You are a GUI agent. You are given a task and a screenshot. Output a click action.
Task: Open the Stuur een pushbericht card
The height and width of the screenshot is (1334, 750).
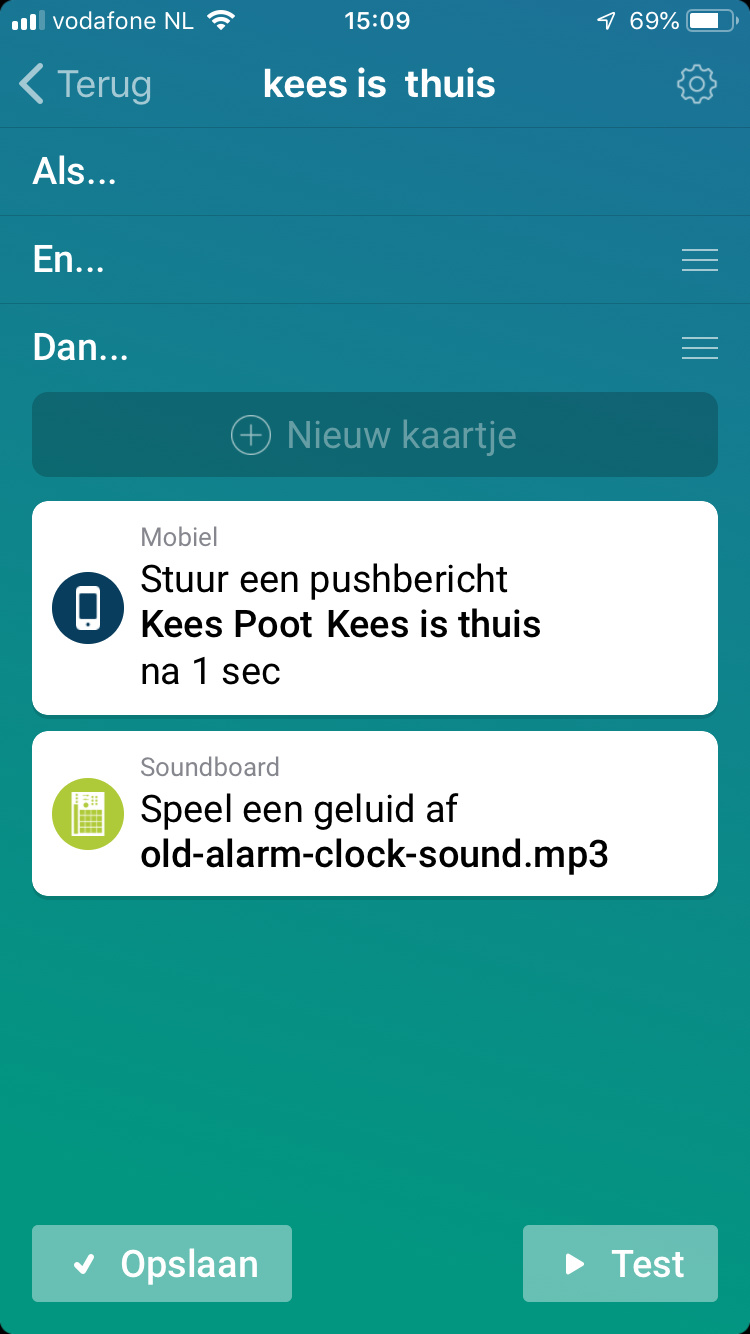pyautogui.click(x=375, y=608)
